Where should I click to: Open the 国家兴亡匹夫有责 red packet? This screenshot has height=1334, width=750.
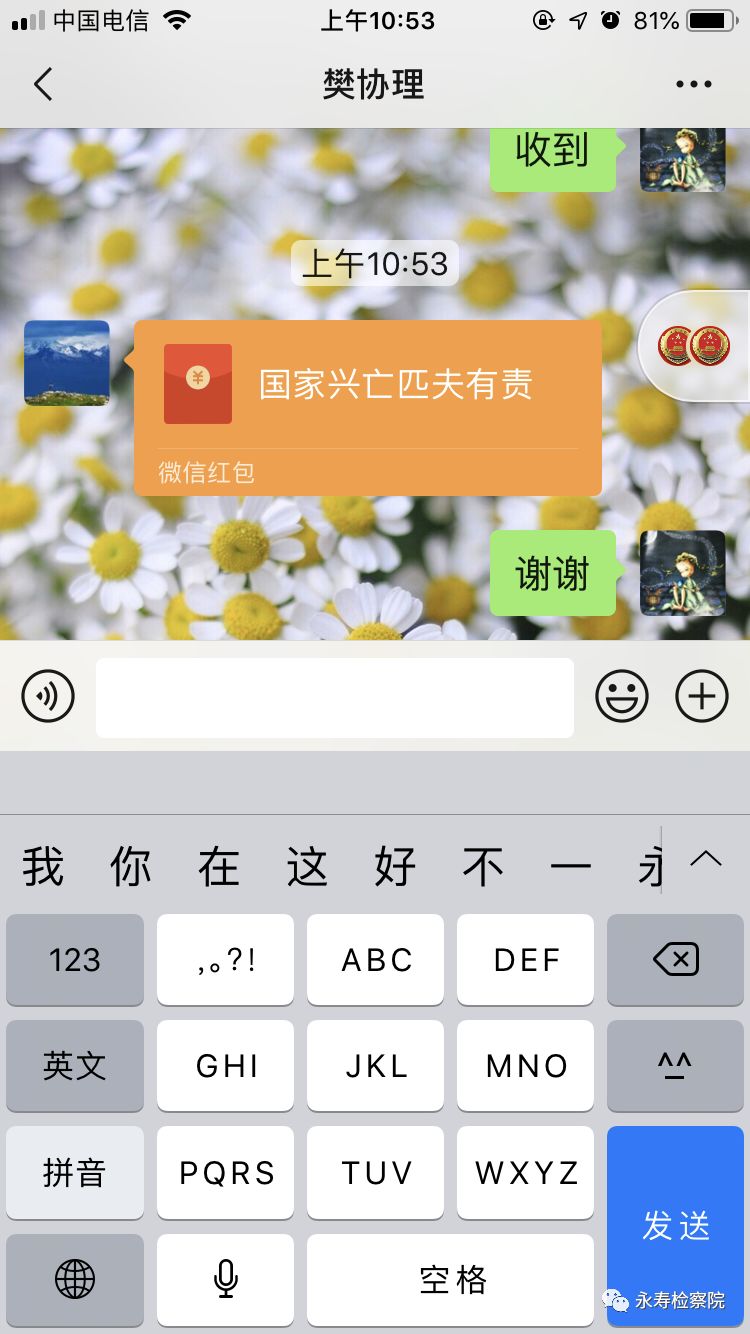coord(368,407)
